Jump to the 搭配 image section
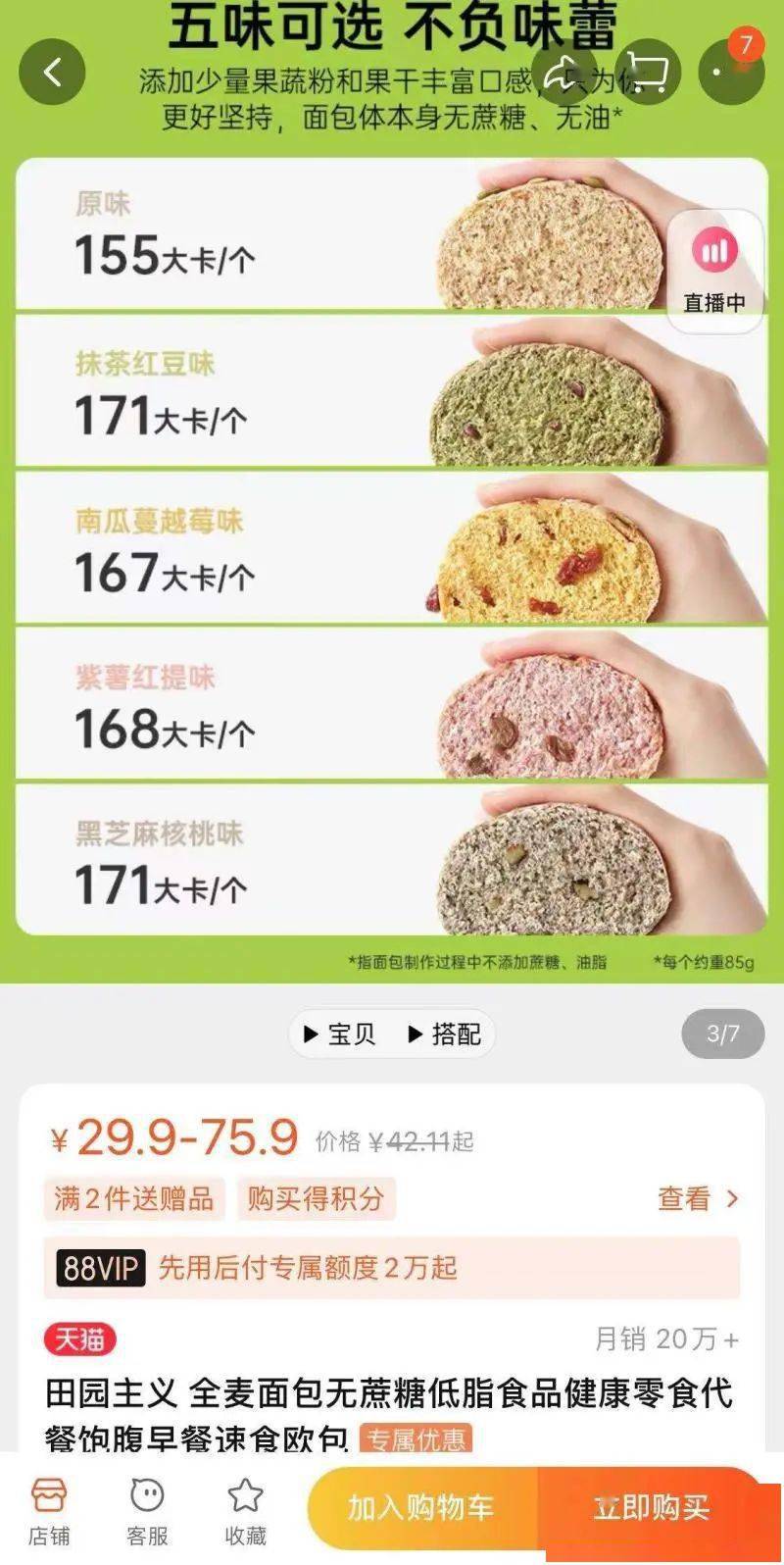784x1565 pixels. pos(444,1034)
